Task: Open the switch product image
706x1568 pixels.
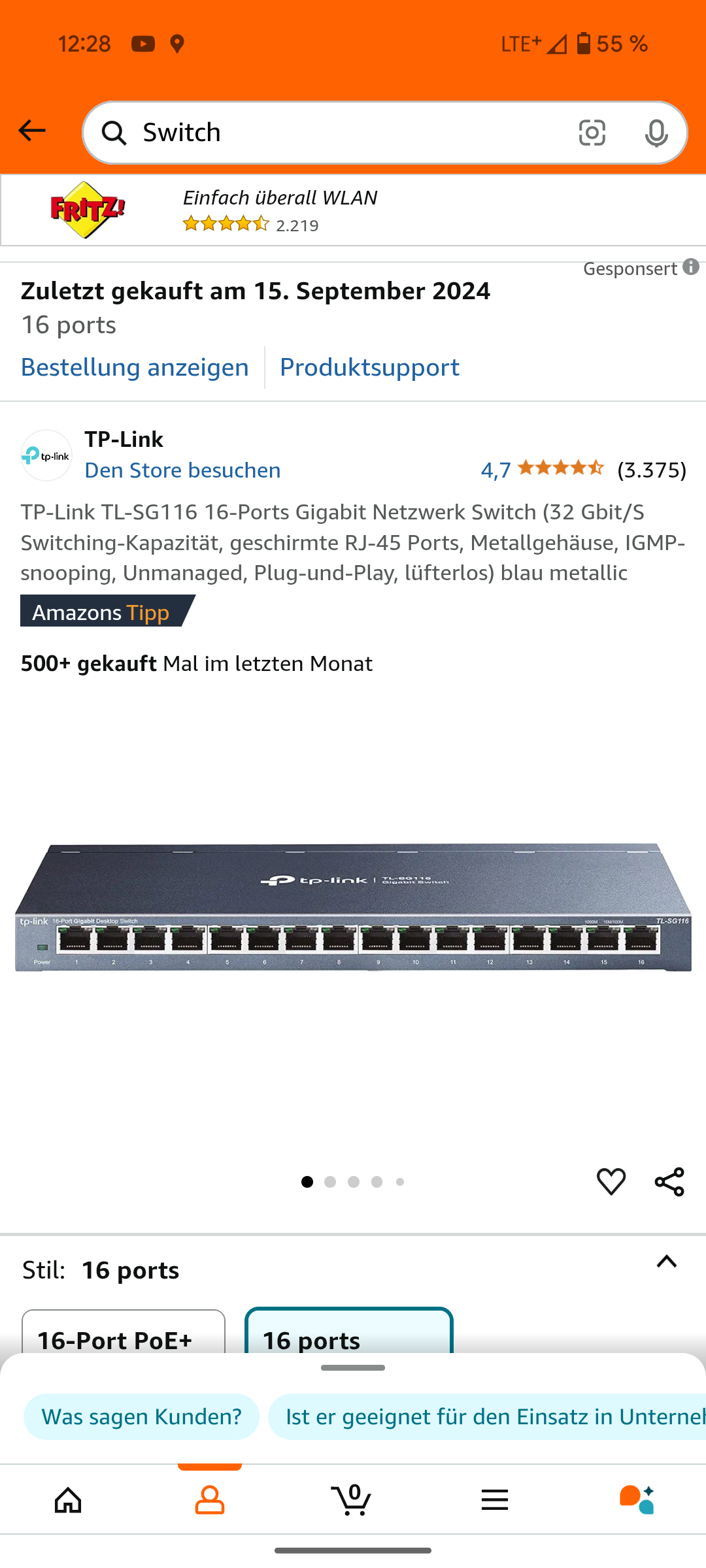Action: 353,908
